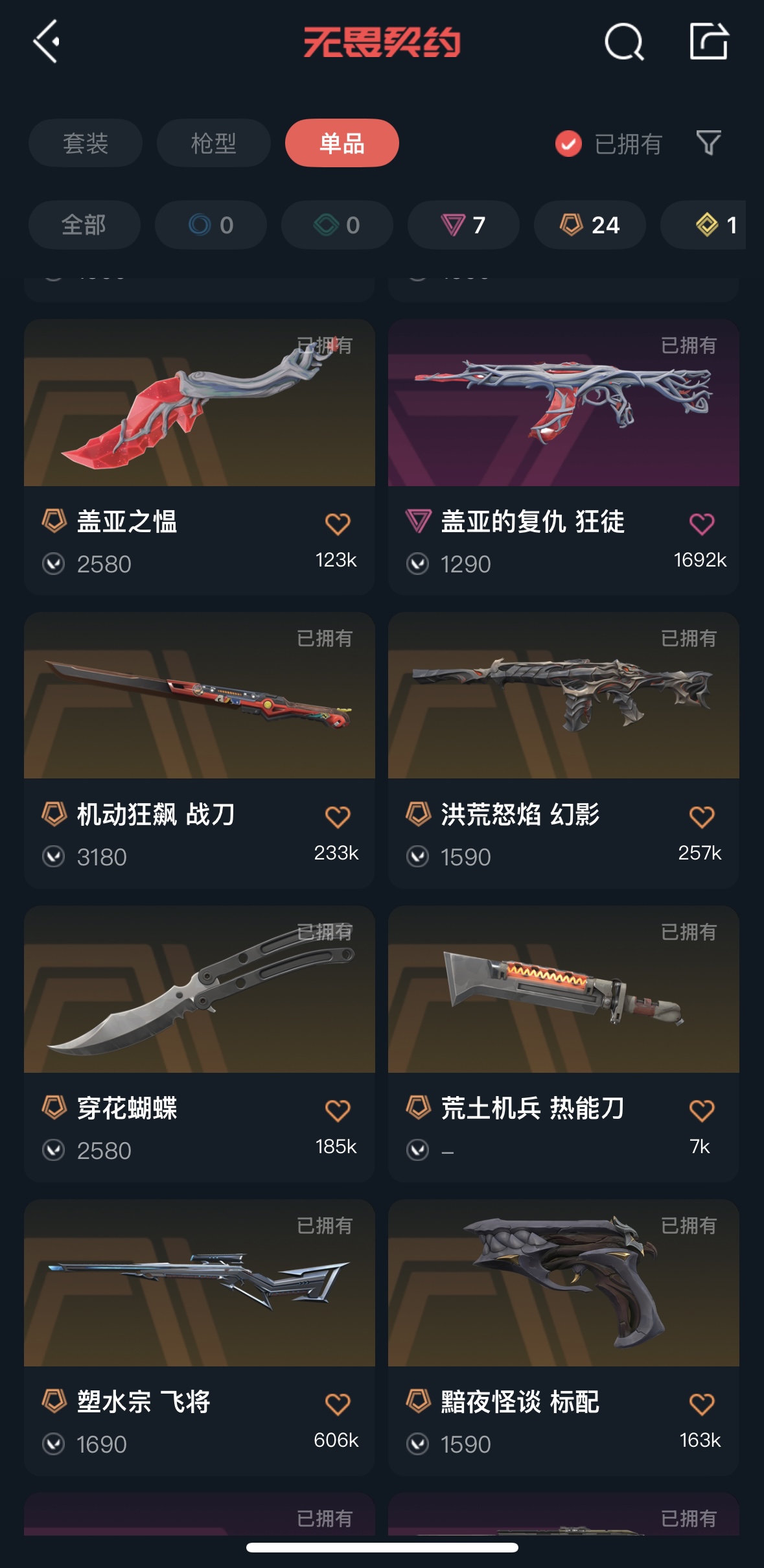Screen dimensions: 764x1568
Task: Filter by the orange tier chip showing 24
Action: pyautogui.click(x=589, y=225)
